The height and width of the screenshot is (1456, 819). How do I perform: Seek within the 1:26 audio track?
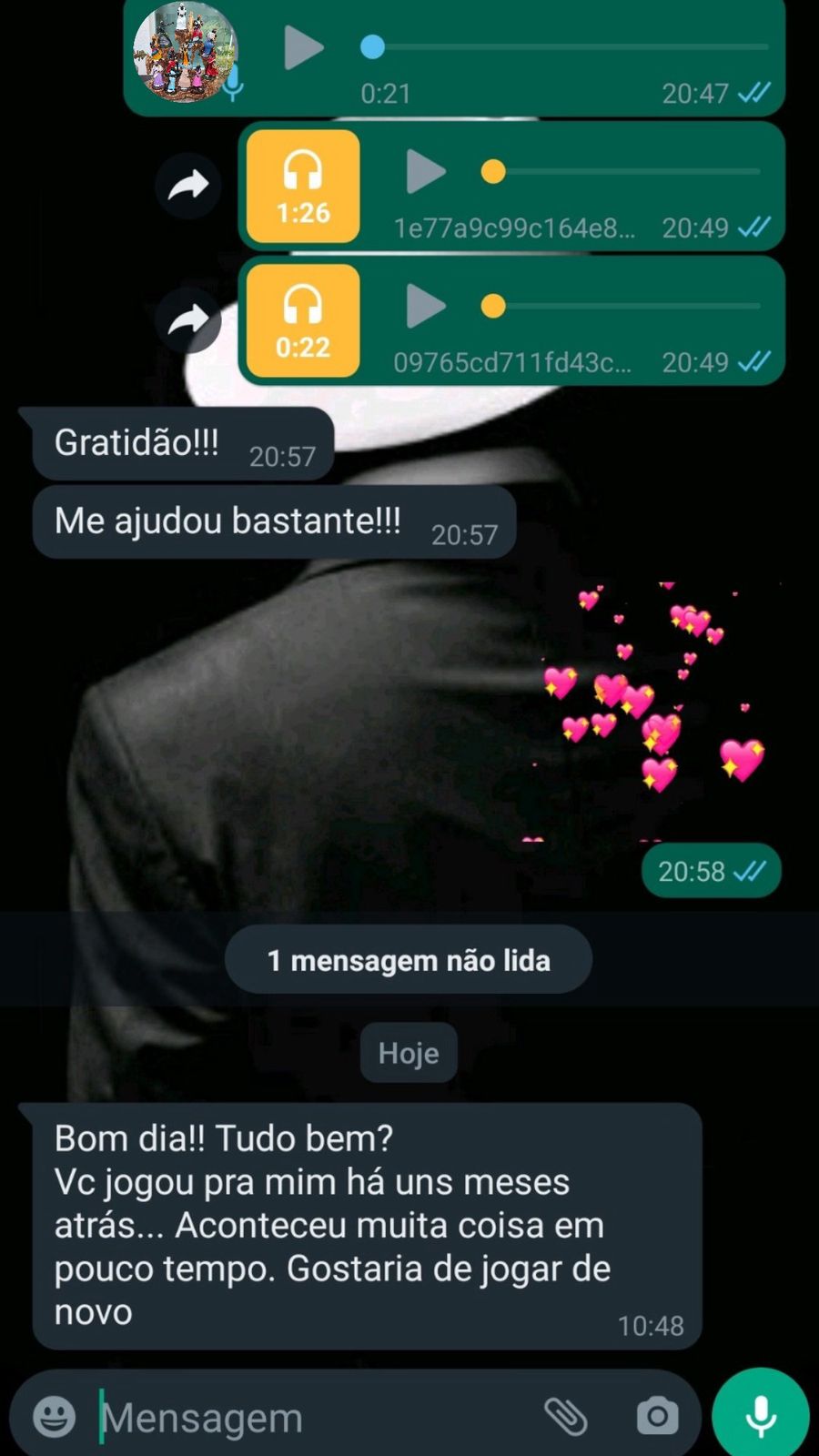(628, 171)
